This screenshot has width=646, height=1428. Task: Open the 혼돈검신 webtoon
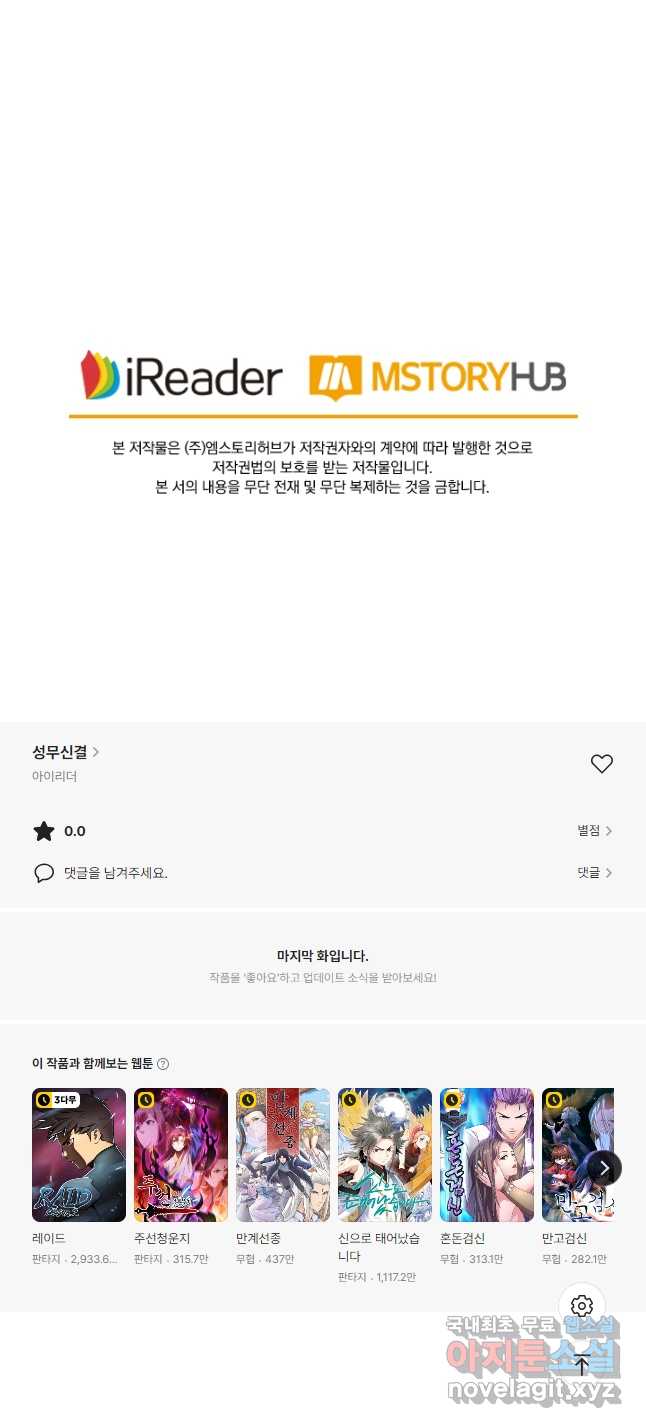(487, 1155)
